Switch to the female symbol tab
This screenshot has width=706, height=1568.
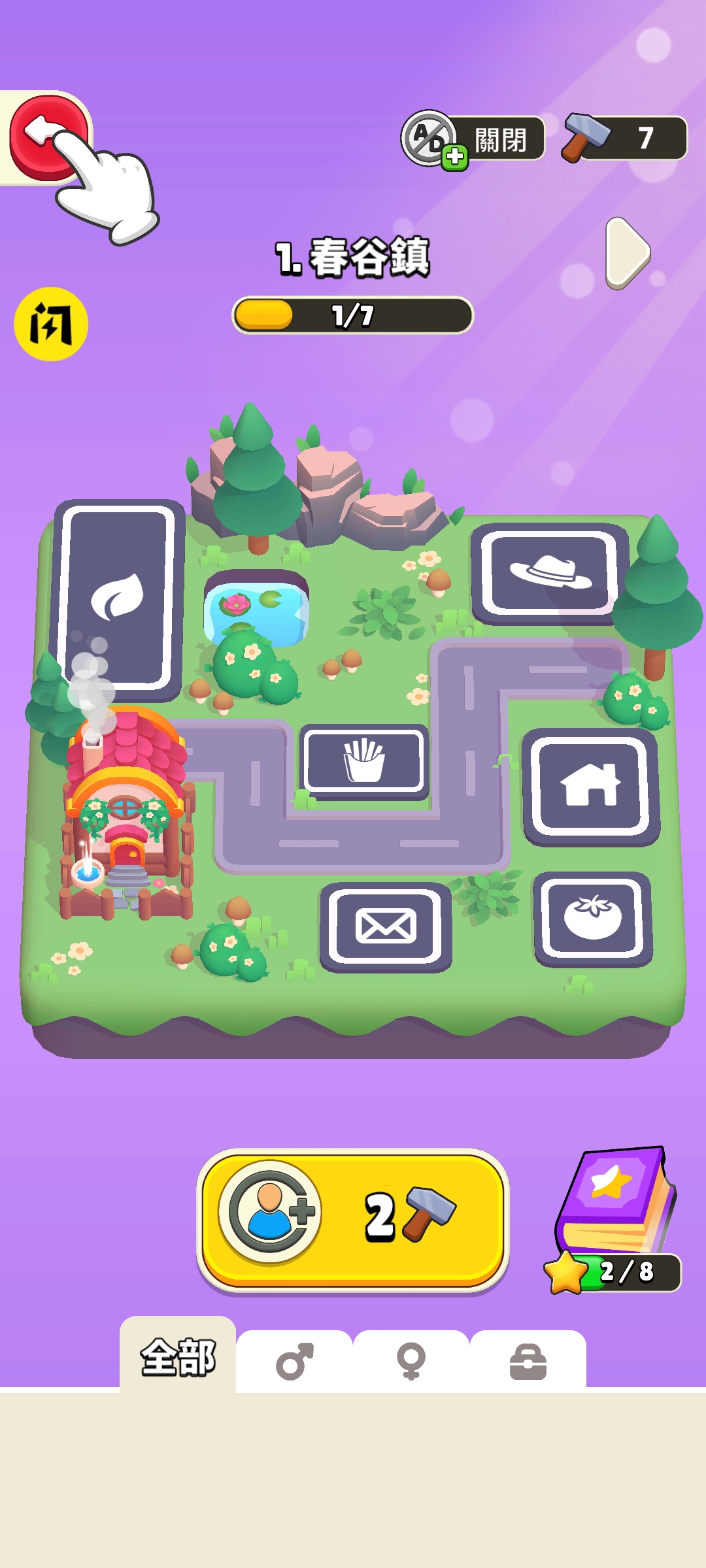[x=411, y=1362]
